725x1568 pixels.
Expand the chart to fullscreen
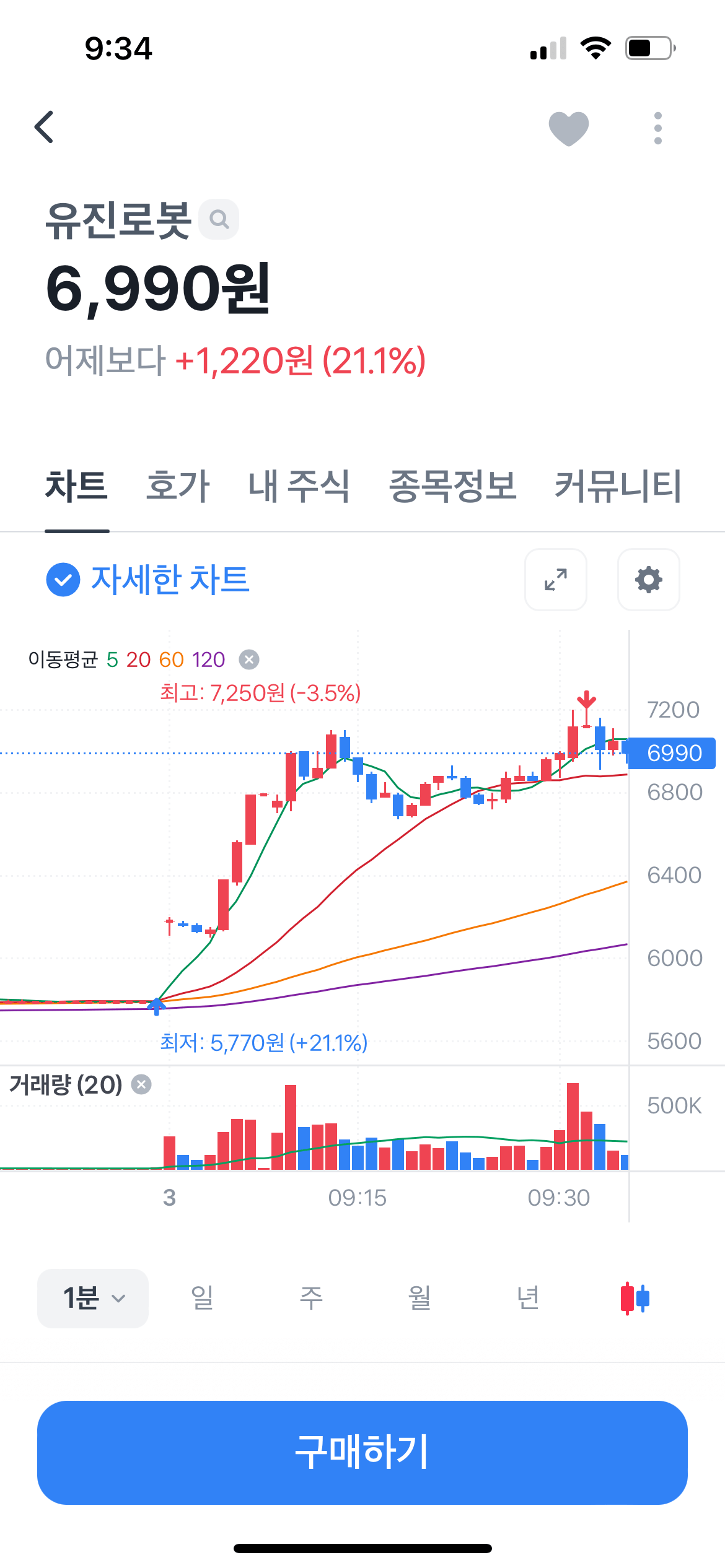tap(555, 580)
